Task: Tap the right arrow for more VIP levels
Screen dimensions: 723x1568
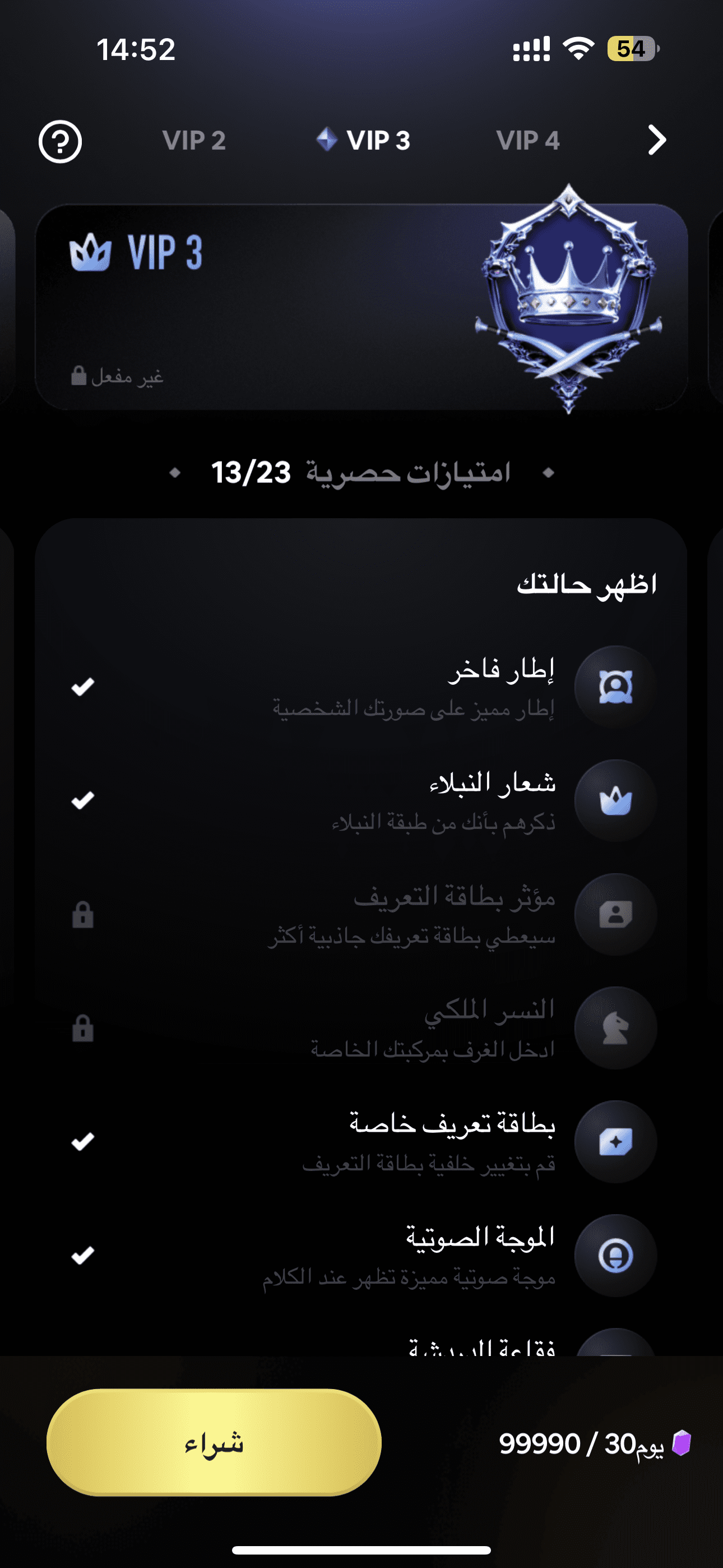Action: (656, 141)
